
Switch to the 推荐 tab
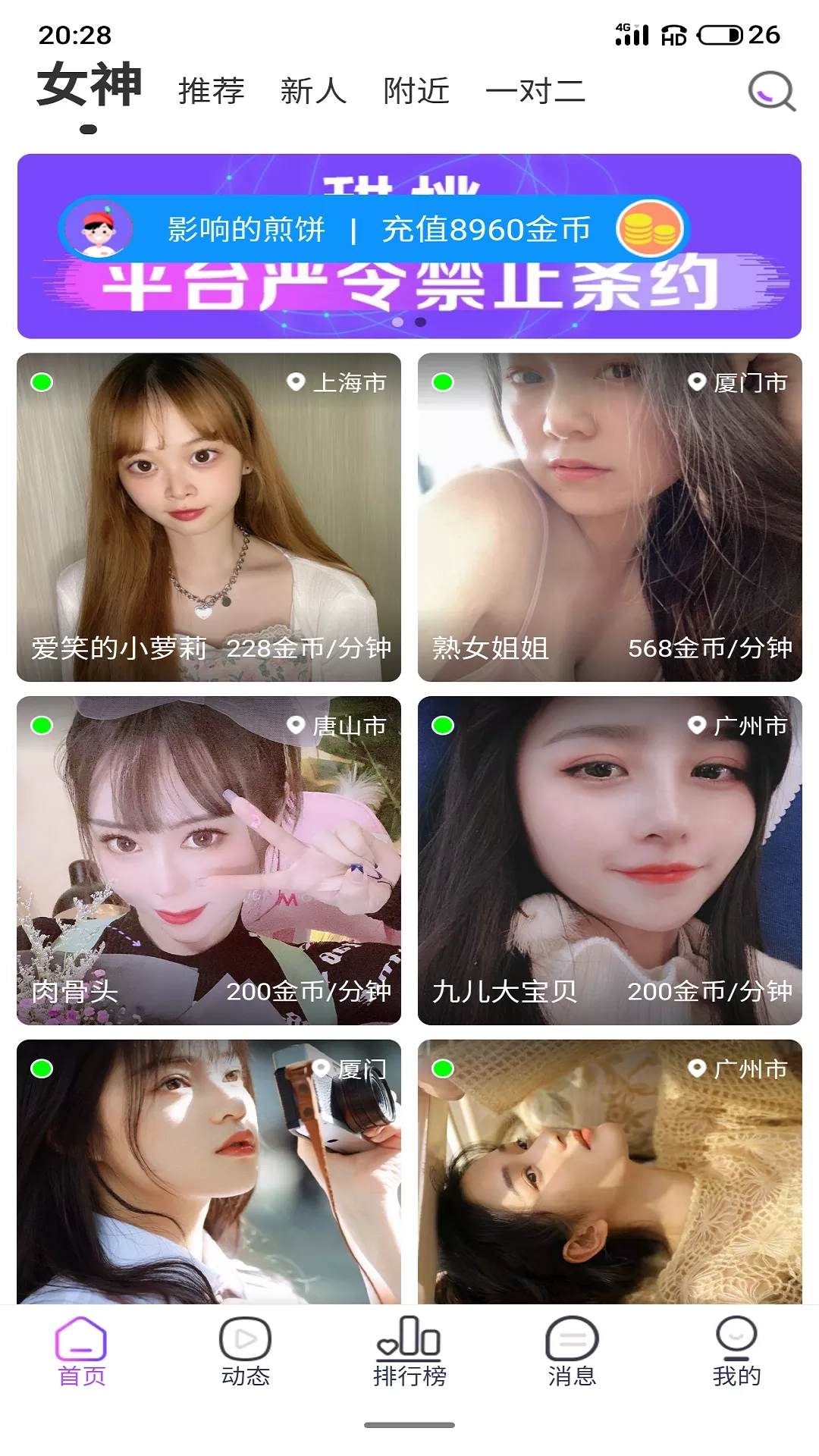point(211,91)
